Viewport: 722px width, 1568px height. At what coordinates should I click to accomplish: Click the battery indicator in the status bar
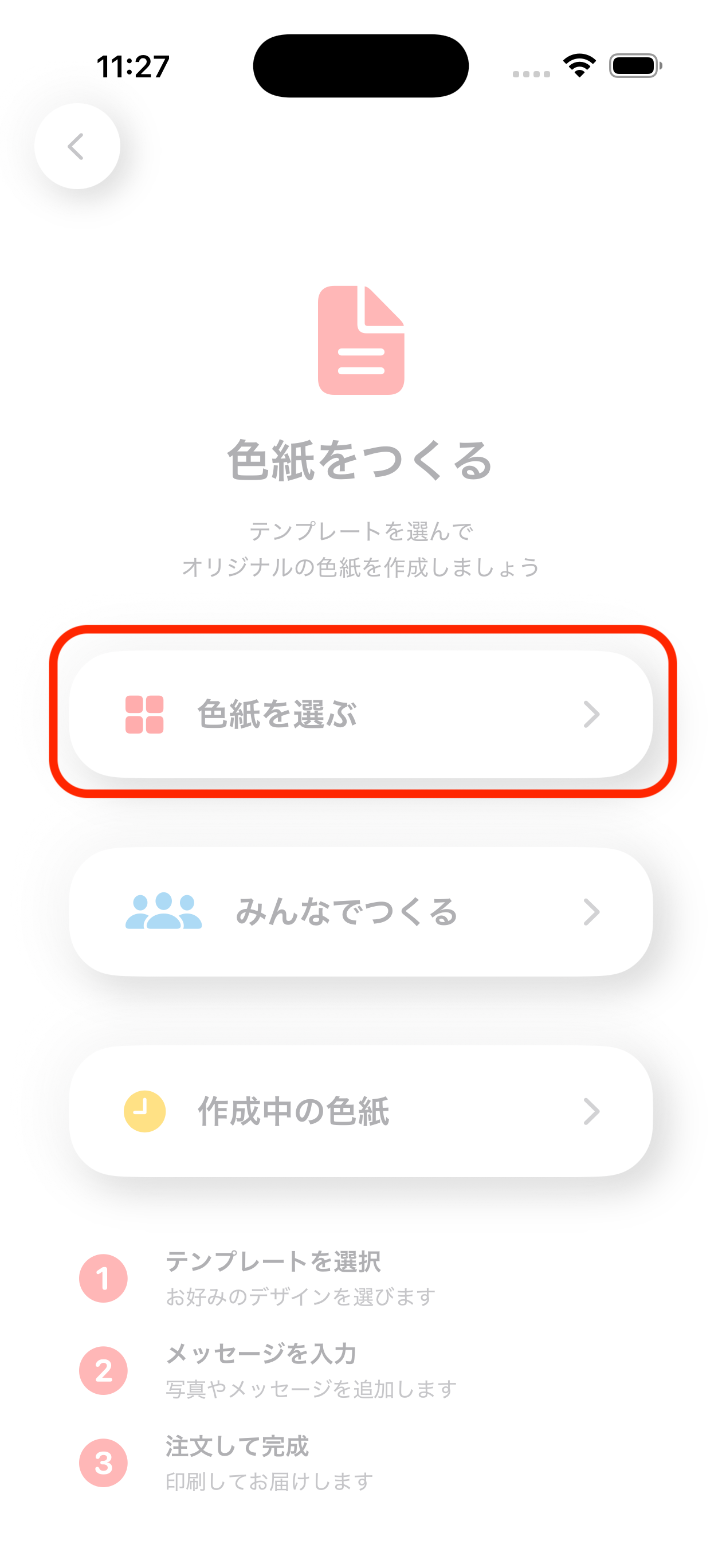634,67
